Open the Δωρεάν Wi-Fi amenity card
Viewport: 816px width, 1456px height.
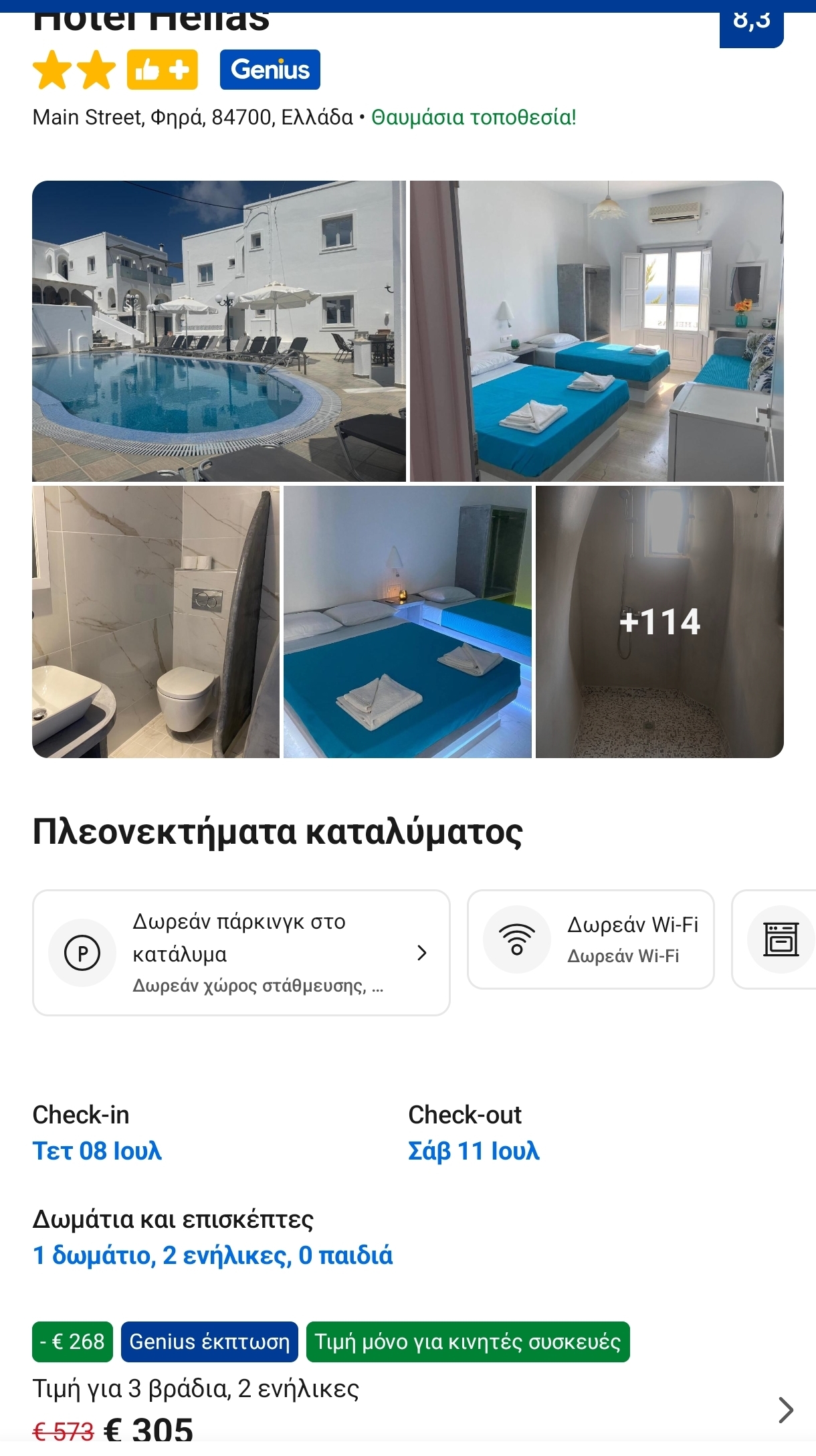click(x=591, y=939)
